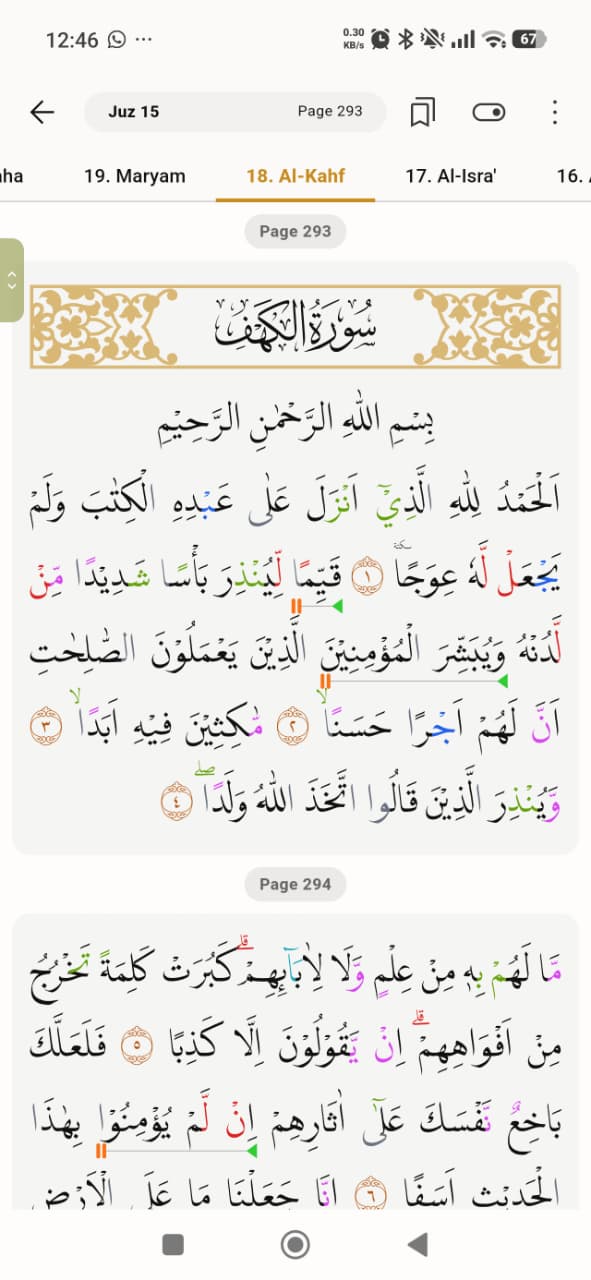Tap the green side handle
The height and width of the screenshot is (1280, 591).
(x=11, y=280)
